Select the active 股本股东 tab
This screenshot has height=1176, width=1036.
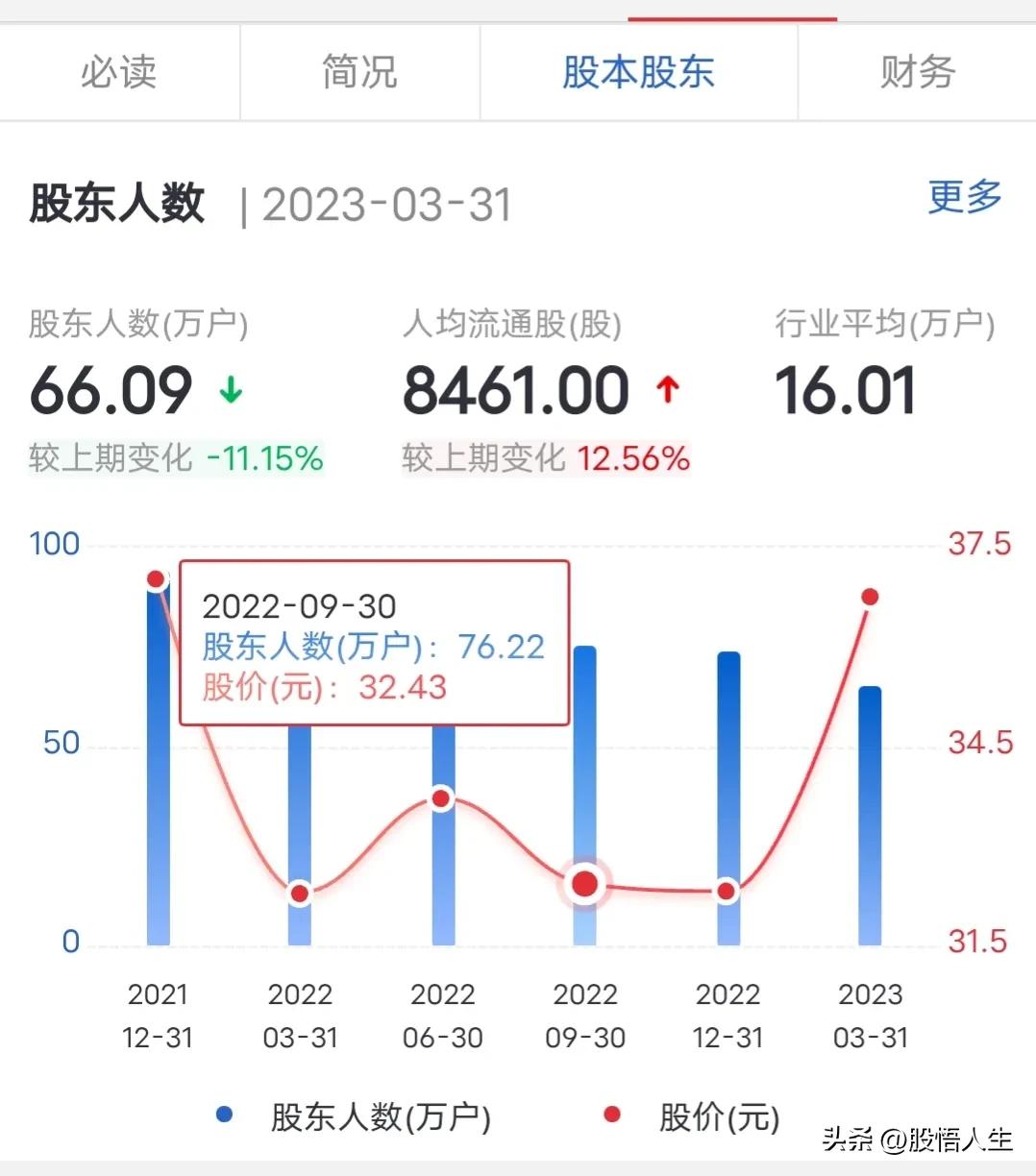point(637,72)
